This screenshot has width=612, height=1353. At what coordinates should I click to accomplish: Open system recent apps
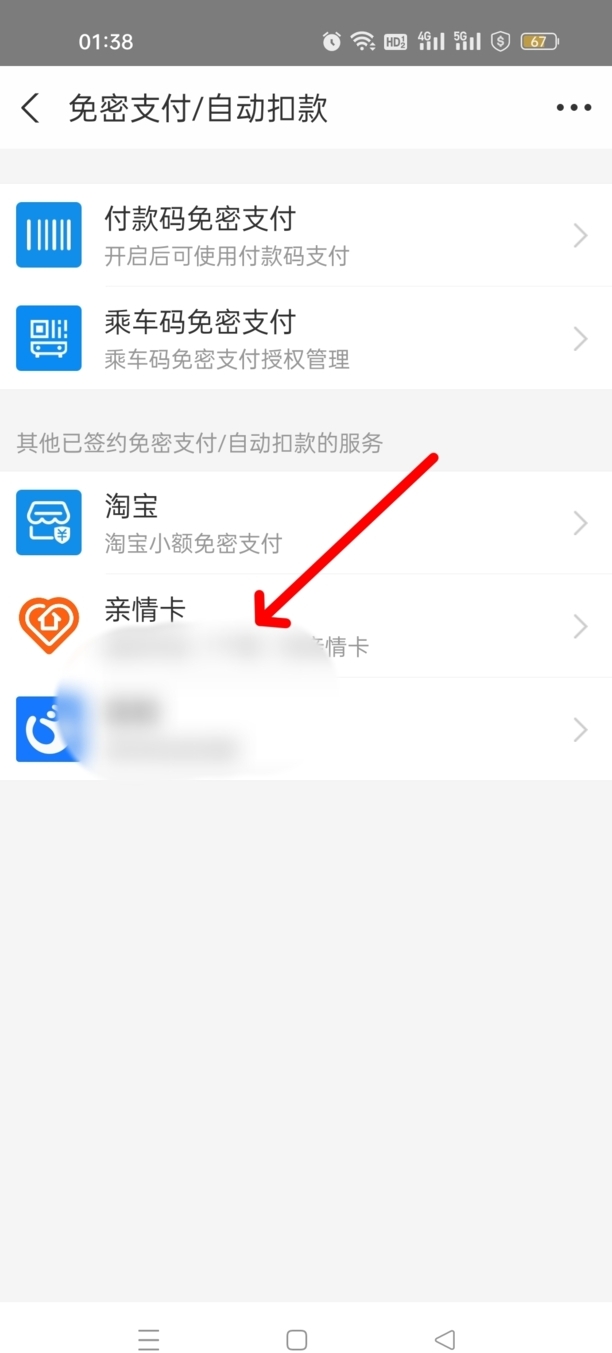click(149, 1339)
